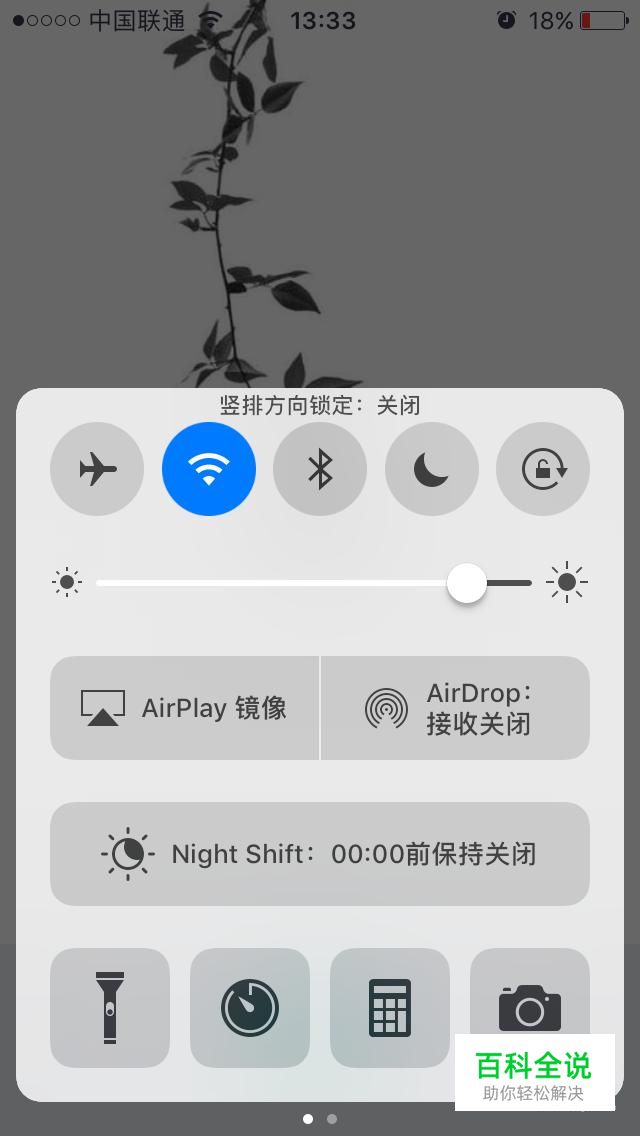Launch the calculator
Screen dimensions: 640x1136
coord(390,1007)
